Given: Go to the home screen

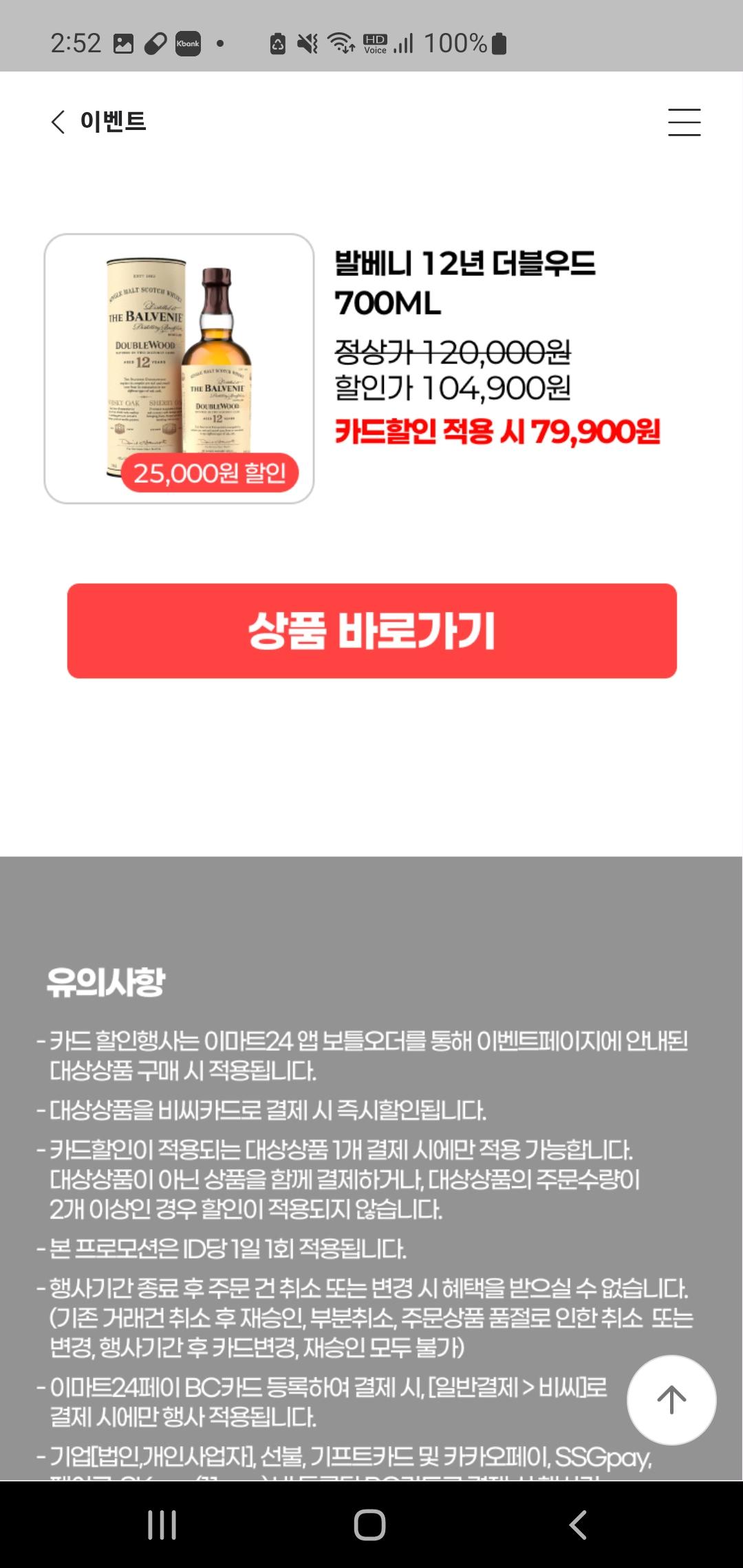Looking at the screenshot, I should 370,1525.
